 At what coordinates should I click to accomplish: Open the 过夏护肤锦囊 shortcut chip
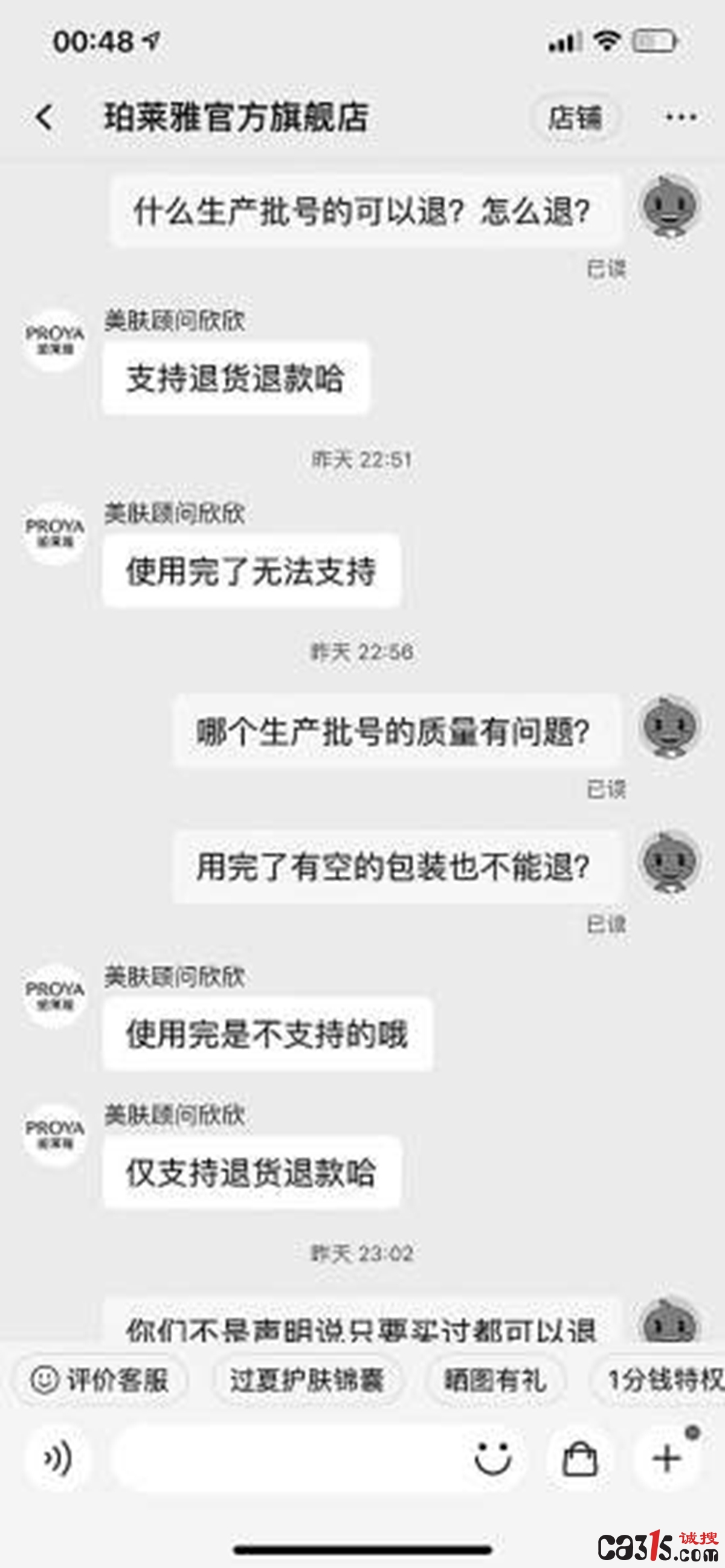coord(307,1380)
